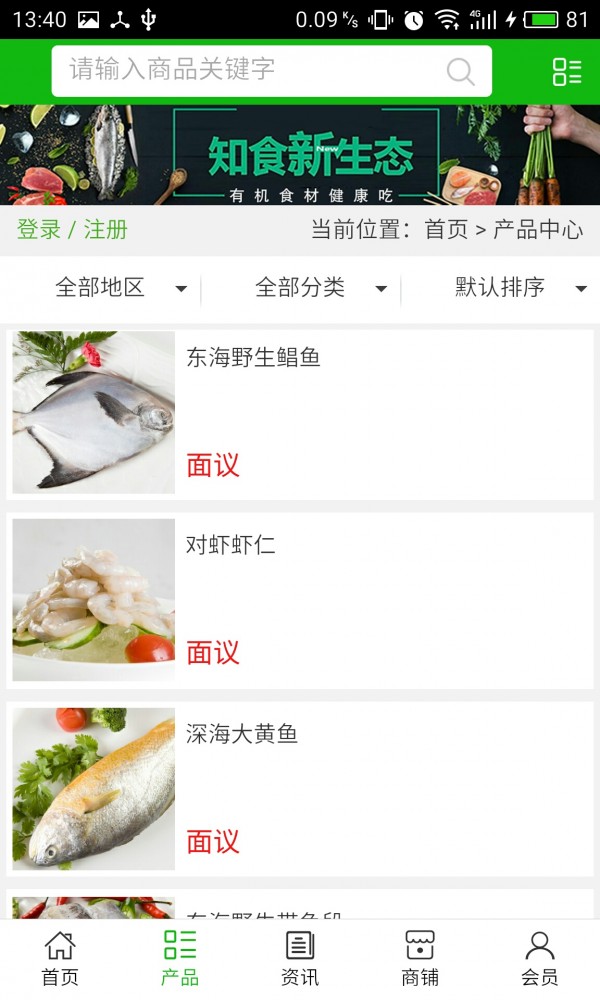This screenshot has height=1000, width=600.
Task: Go to the 商铺 tab
Action: [420, 958]
